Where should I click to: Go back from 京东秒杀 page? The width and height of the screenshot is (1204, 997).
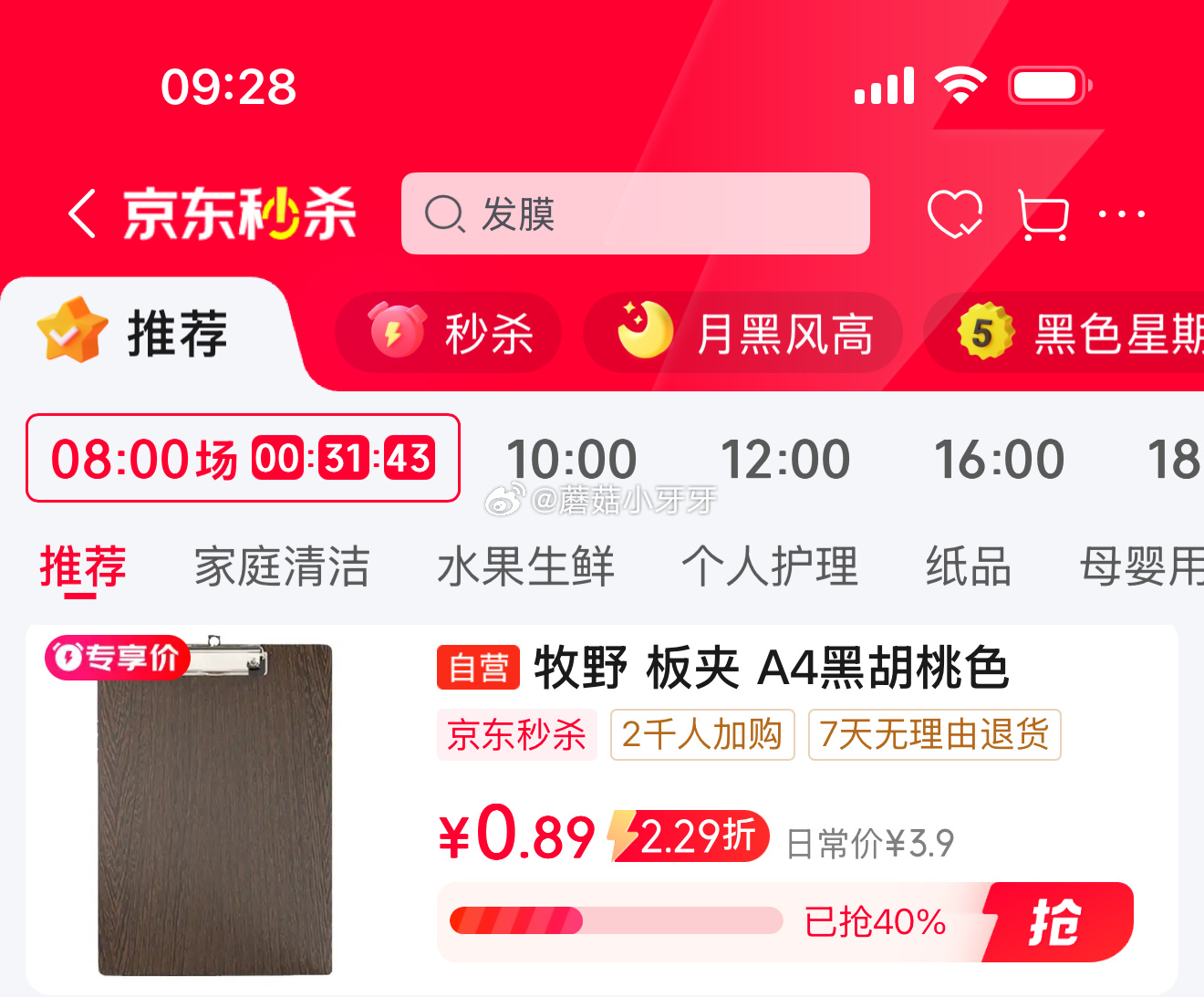click(x=82, y=214)
